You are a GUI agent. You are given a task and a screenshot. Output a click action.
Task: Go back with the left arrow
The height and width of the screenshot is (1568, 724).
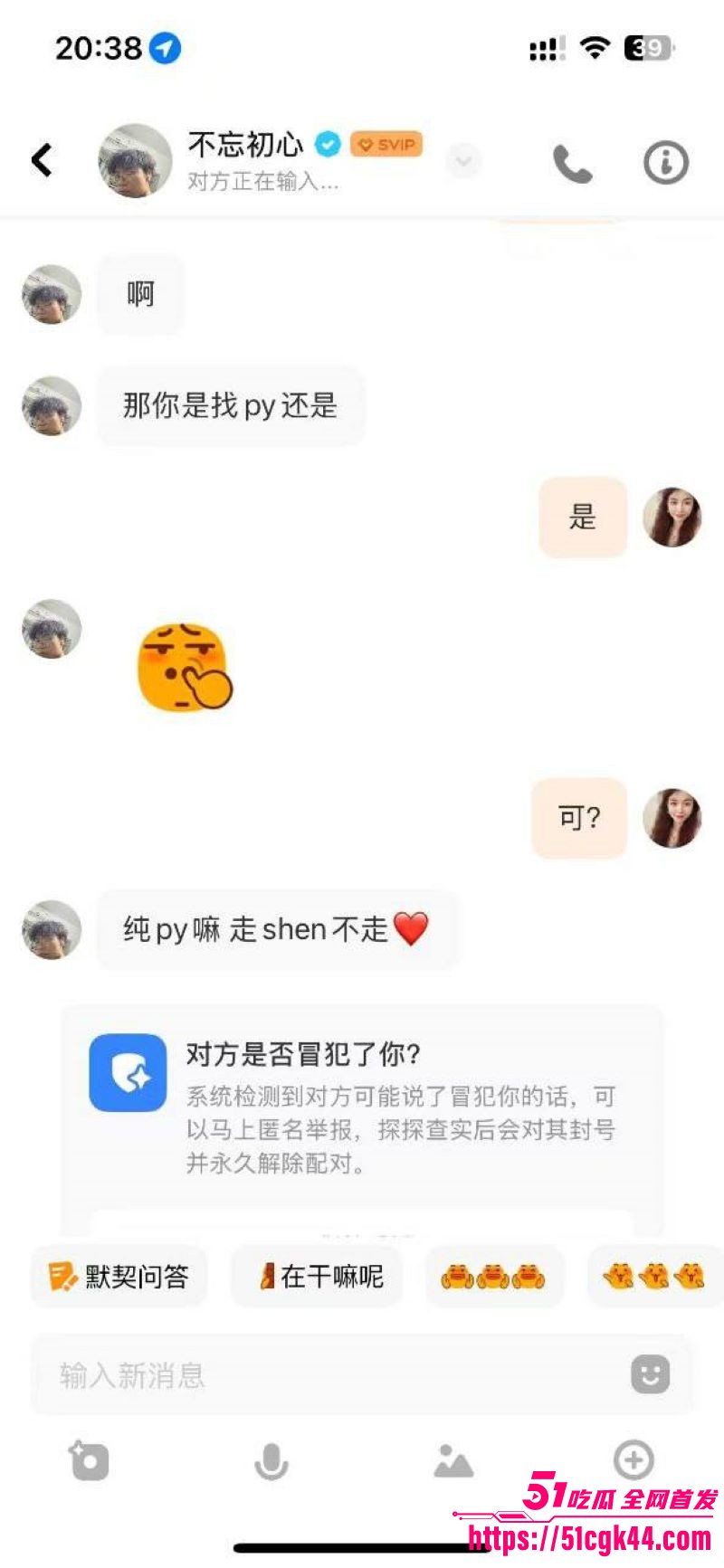pos(41,158)
